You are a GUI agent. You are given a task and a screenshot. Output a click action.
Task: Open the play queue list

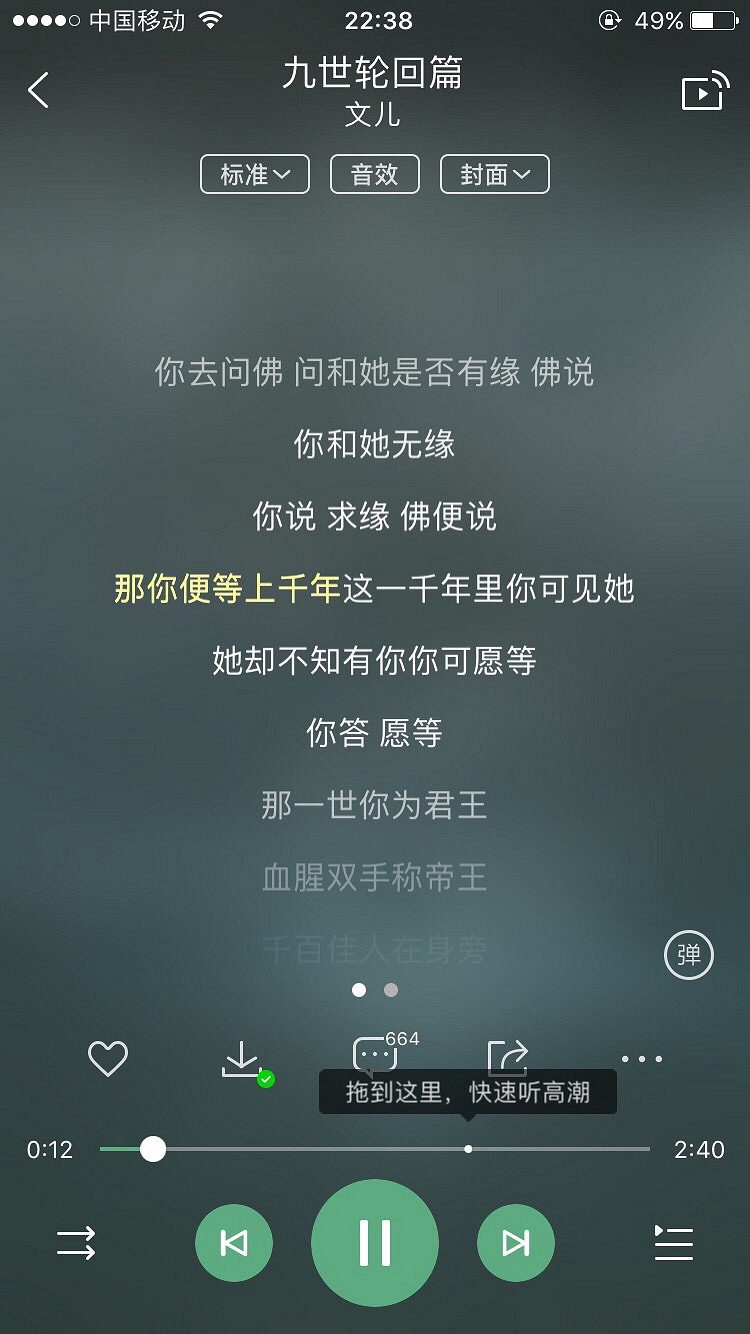click(673, 1243)
